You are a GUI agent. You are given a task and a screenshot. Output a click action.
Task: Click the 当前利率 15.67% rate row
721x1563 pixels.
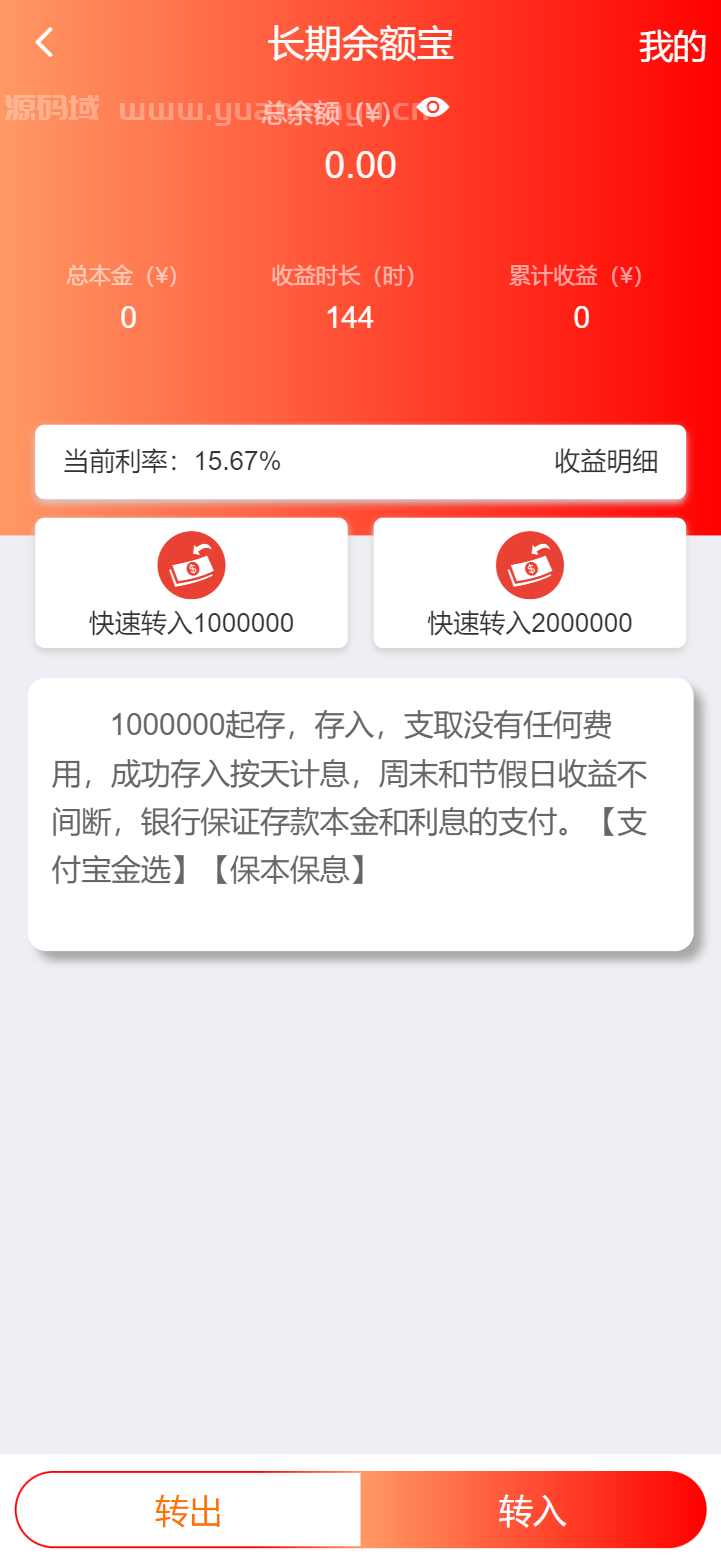point(170,461)
